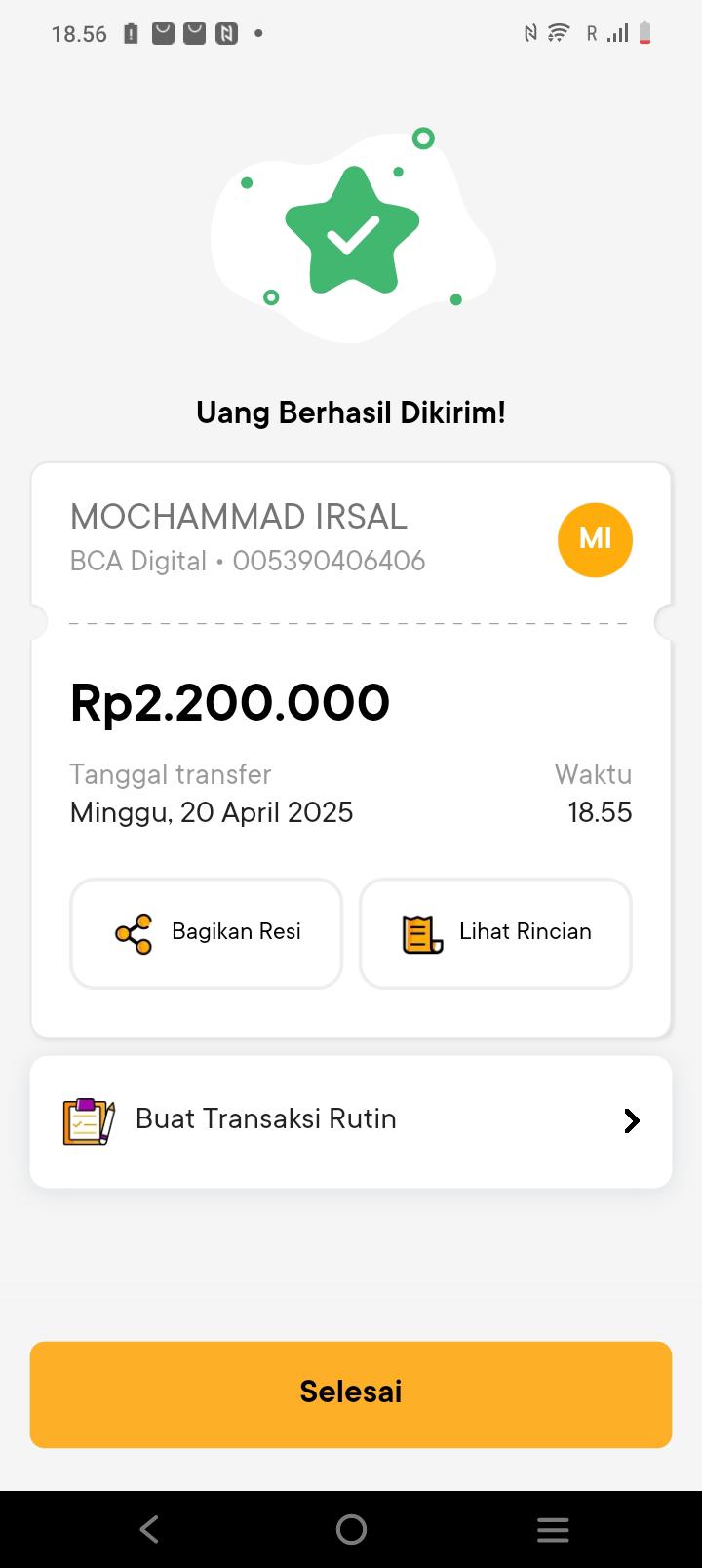Go back using the system back button

click(149, 1529)
